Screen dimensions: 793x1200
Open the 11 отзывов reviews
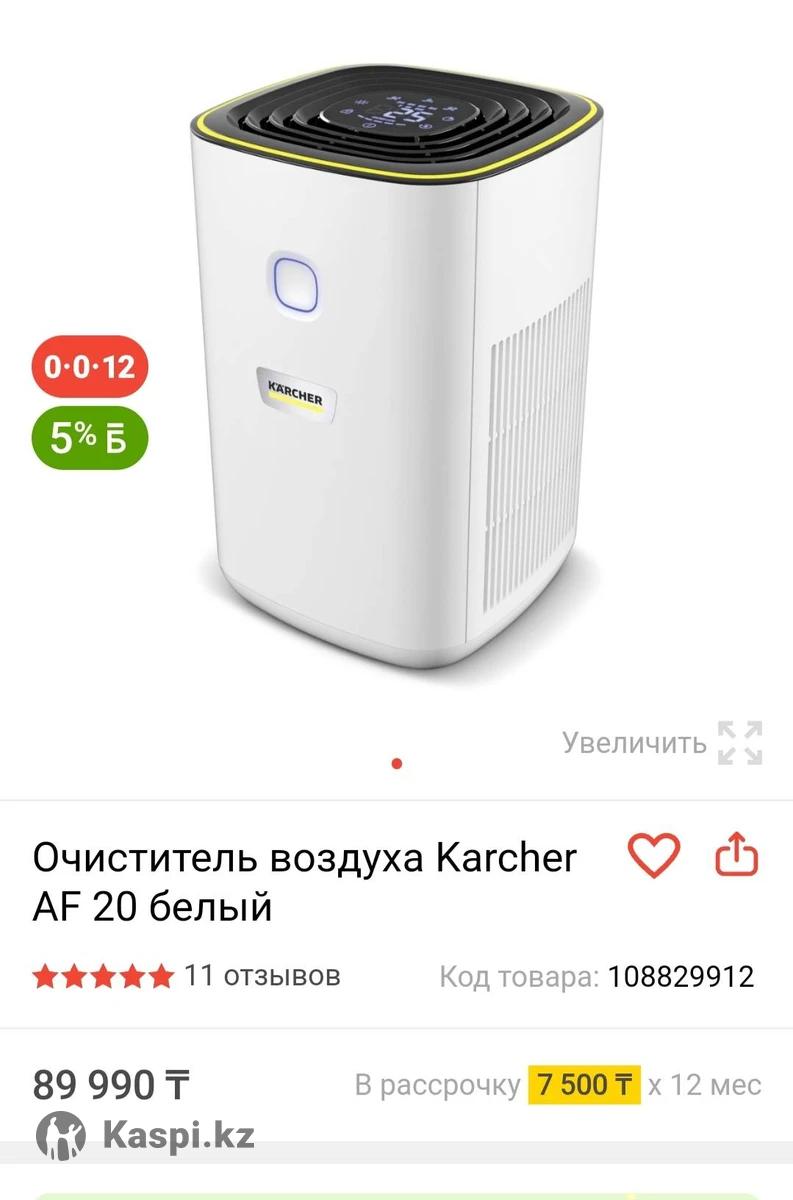coord(262,975)
